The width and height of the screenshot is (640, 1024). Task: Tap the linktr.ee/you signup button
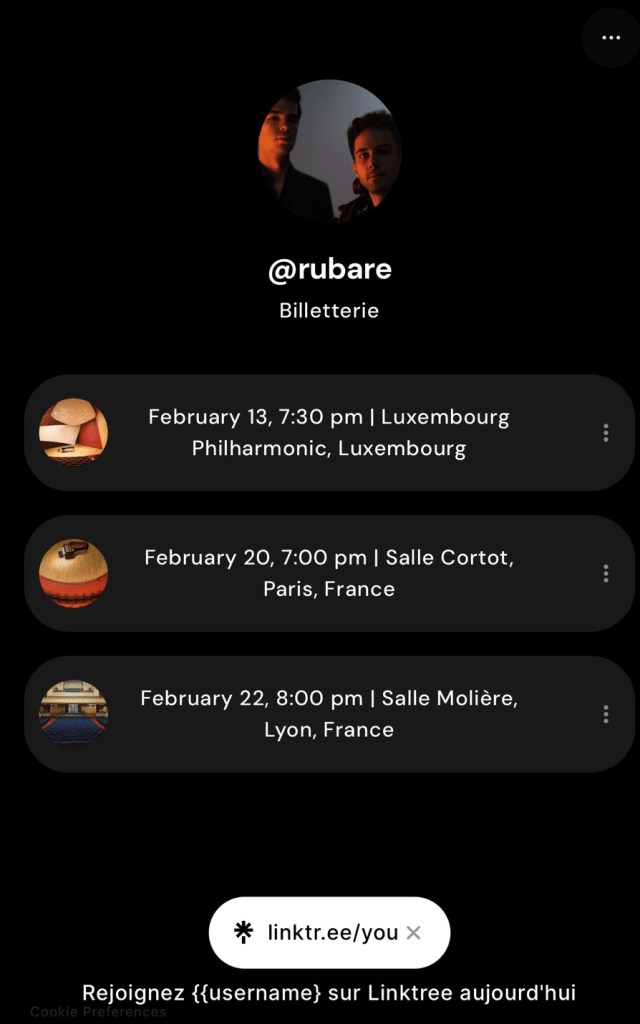(x=320, y=933)
